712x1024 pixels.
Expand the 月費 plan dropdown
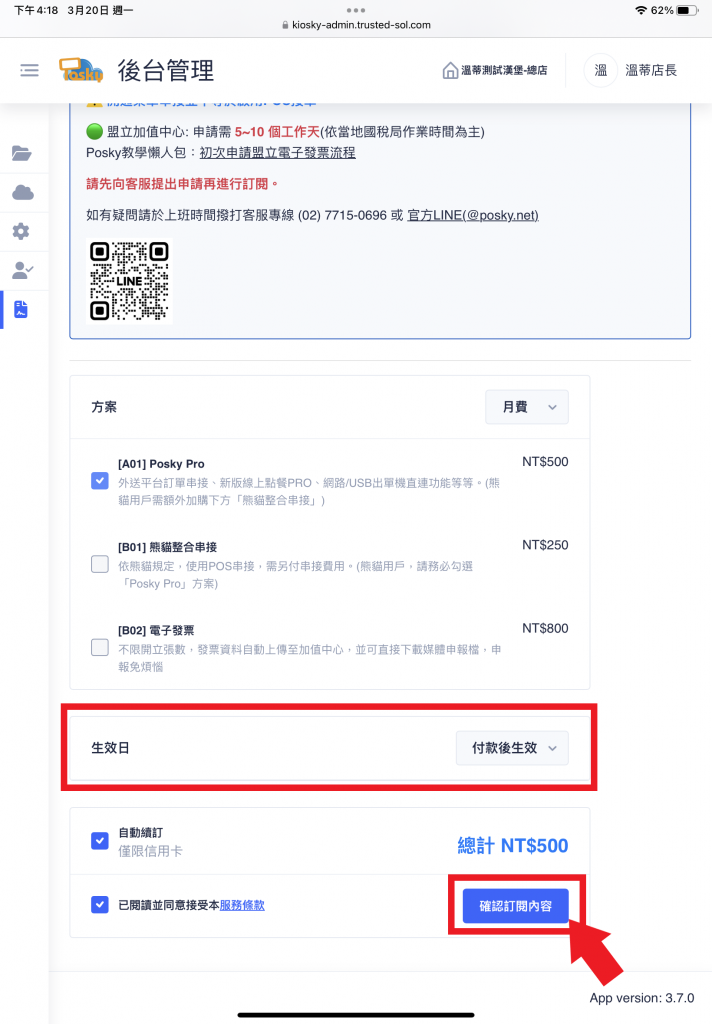(x=527, y=407)
